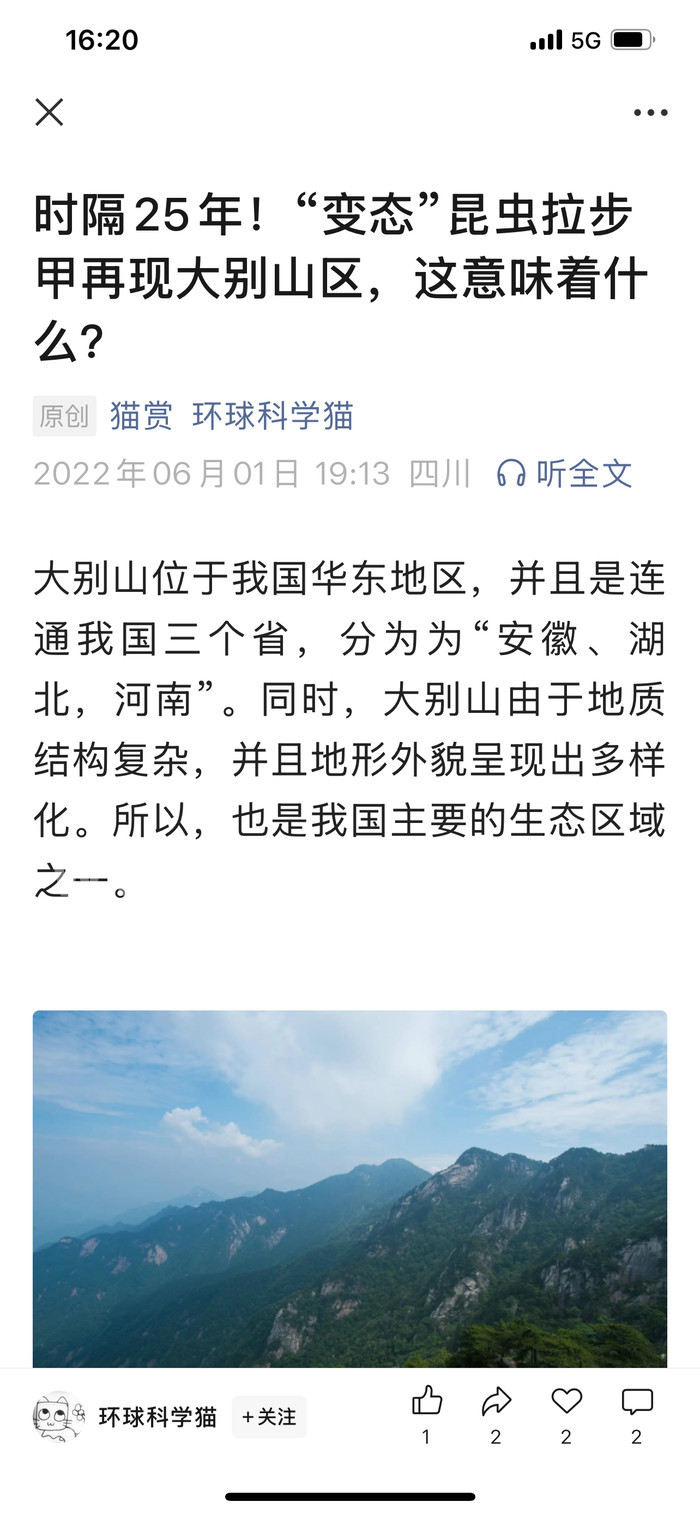The height and width of the screenshot is (1514, 700).
Task: Open the 环球科学猫 account link under title
Action: (273, 416)
